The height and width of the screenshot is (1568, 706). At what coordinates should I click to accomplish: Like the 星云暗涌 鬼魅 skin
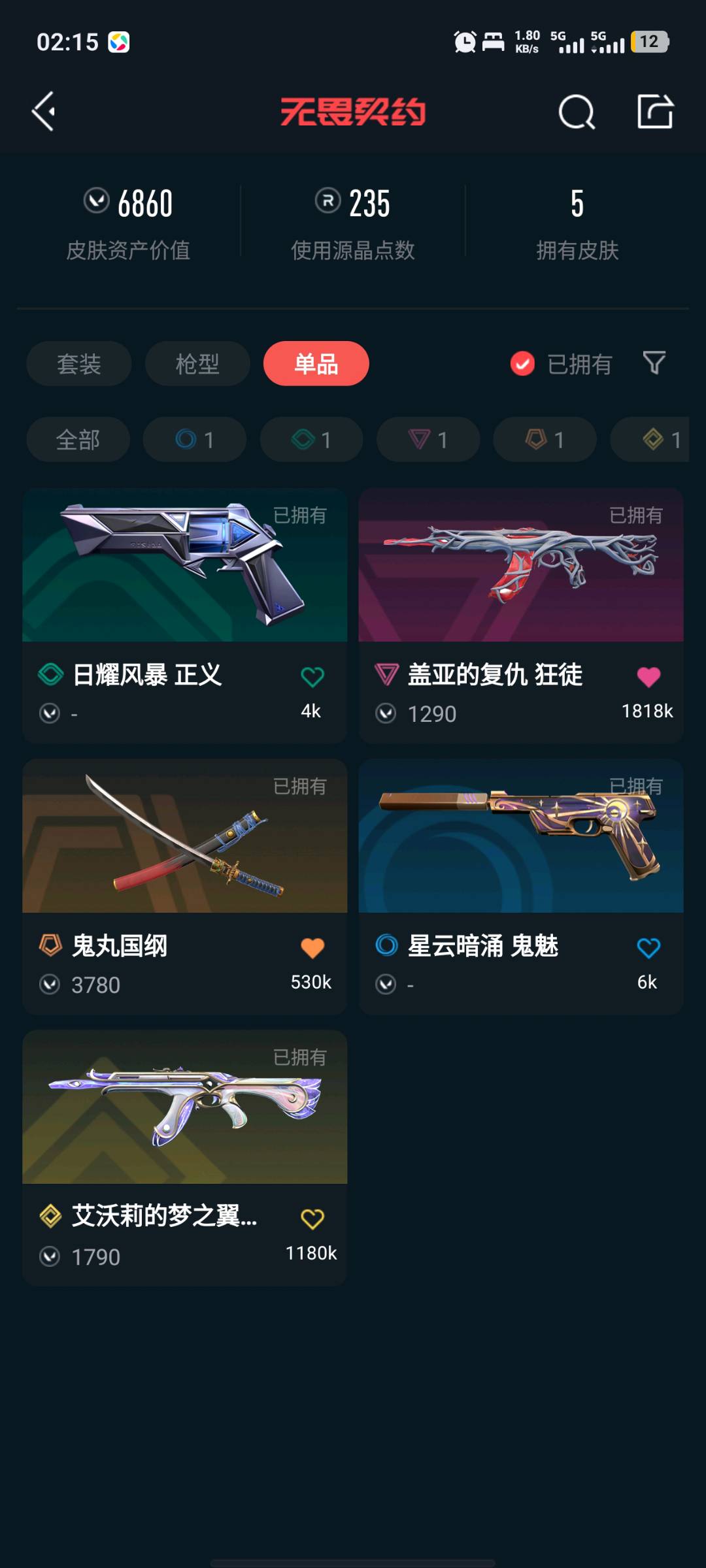pyautogui.click(x=648, y=948)
